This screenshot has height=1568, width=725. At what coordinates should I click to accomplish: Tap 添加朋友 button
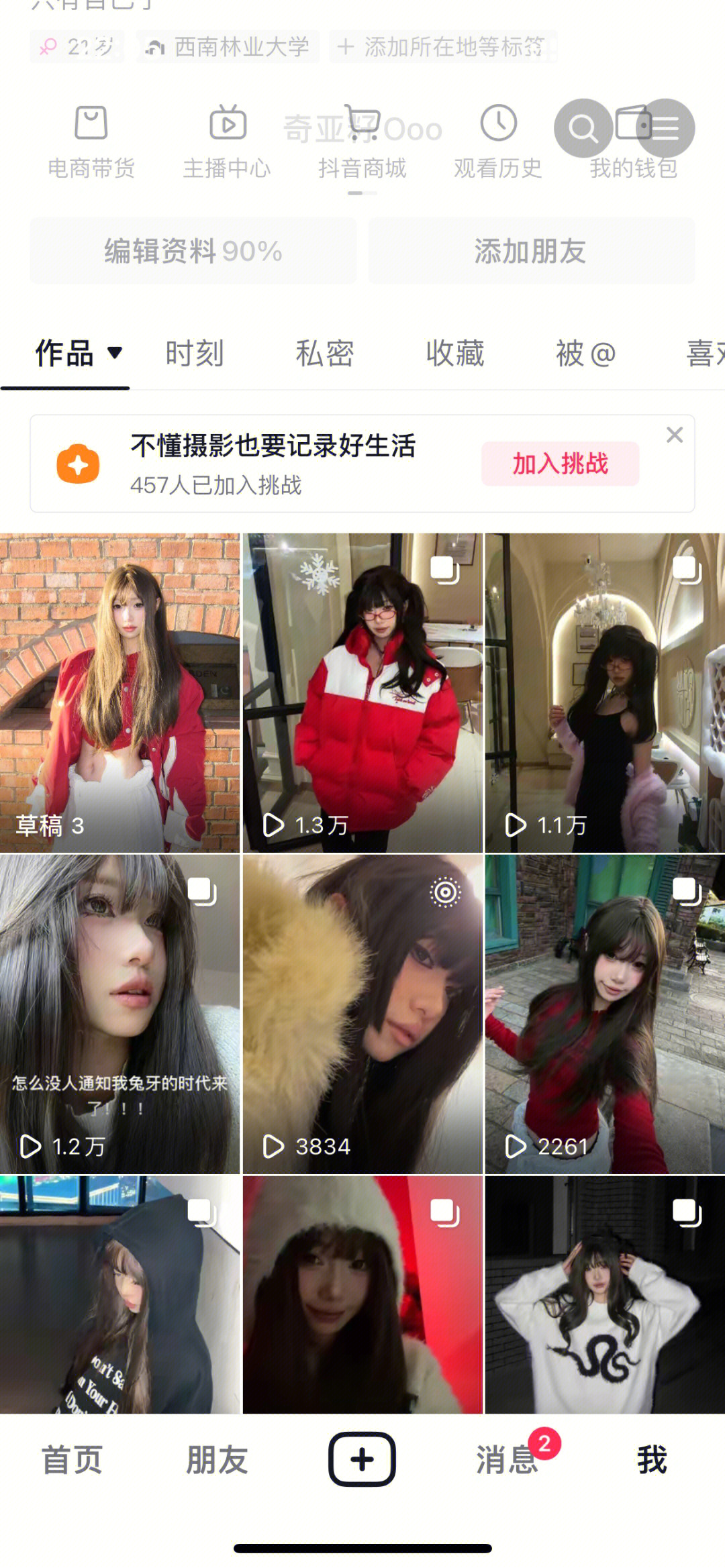coord(531,251)
